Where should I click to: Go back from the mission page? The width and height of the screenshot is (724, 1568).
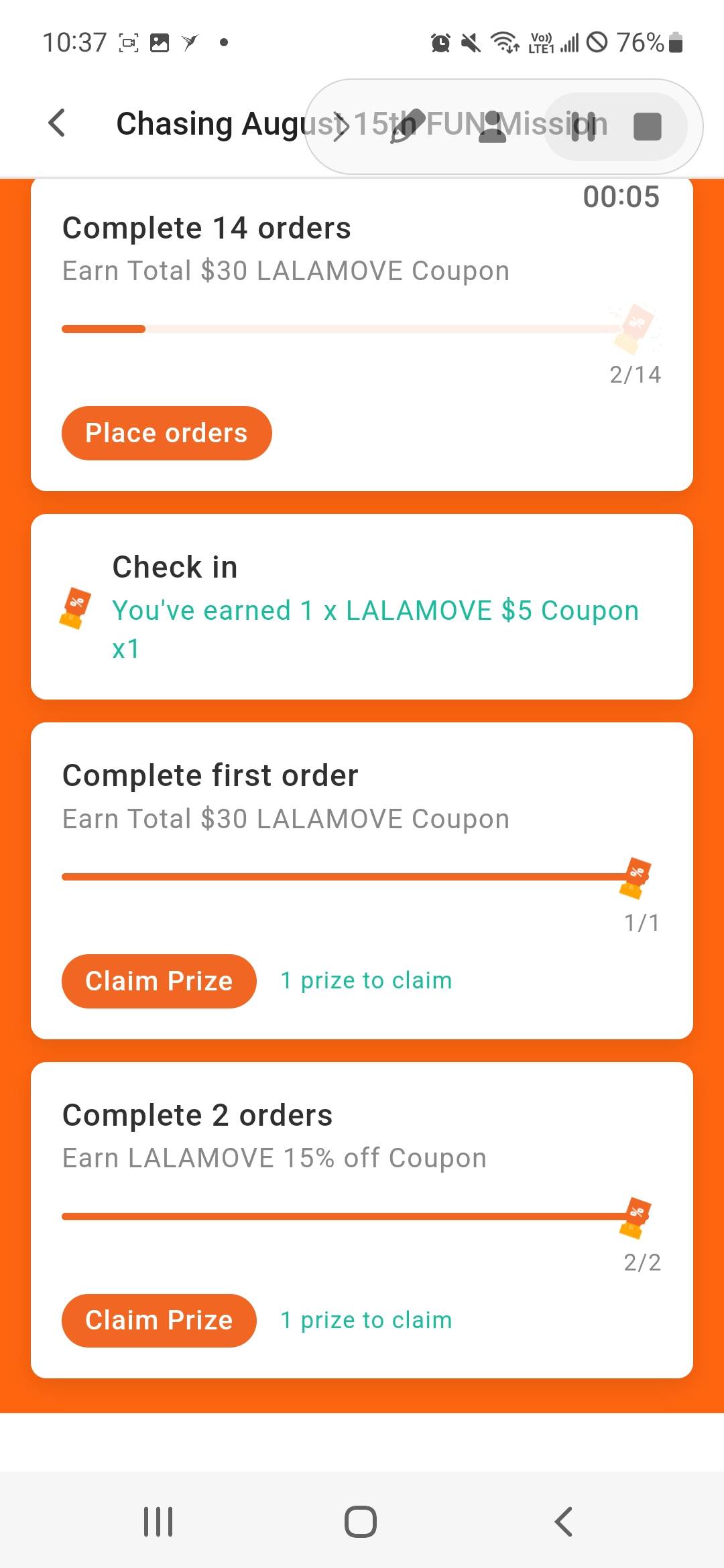58,123
